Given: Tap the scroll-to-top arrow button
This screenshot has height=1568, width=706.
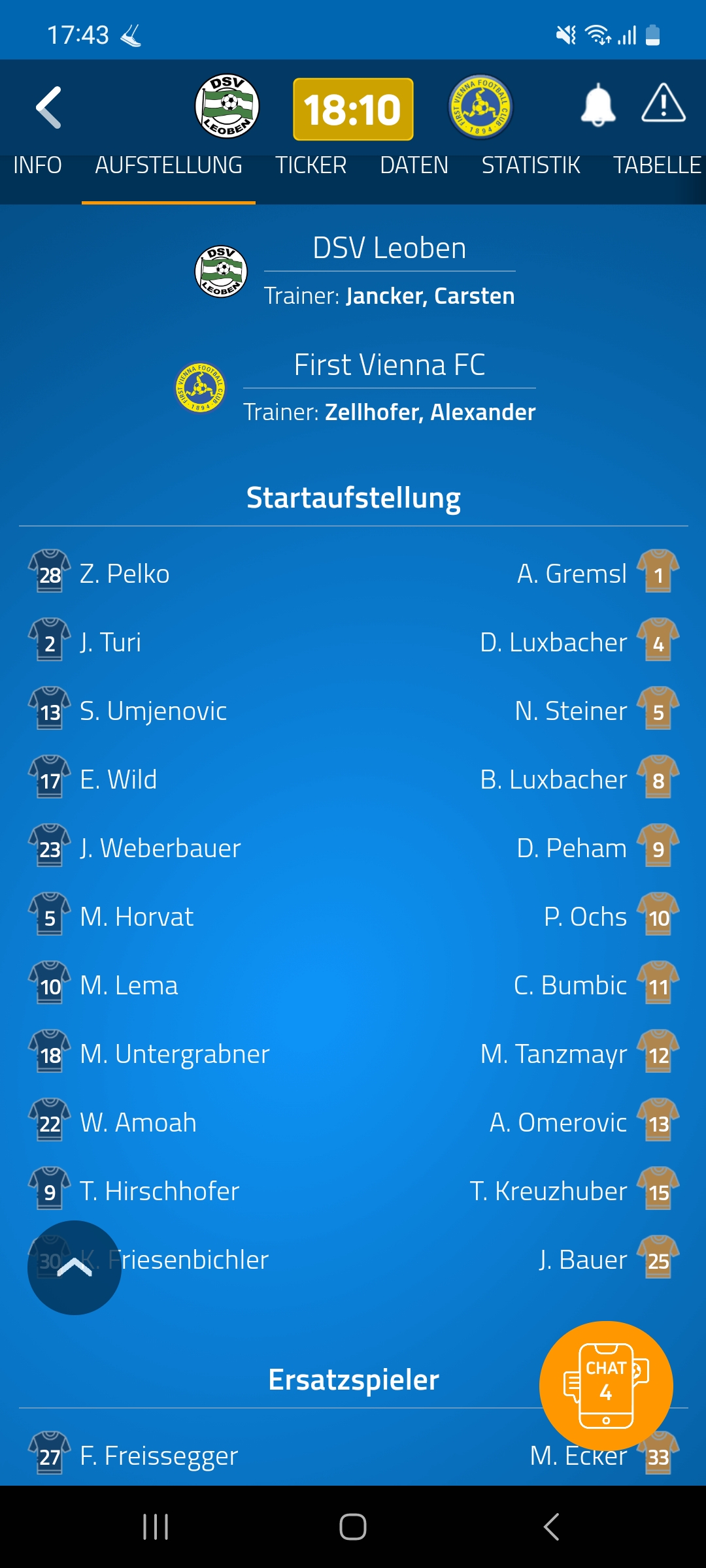Looking at the screenshot, I should [75, 1267].
